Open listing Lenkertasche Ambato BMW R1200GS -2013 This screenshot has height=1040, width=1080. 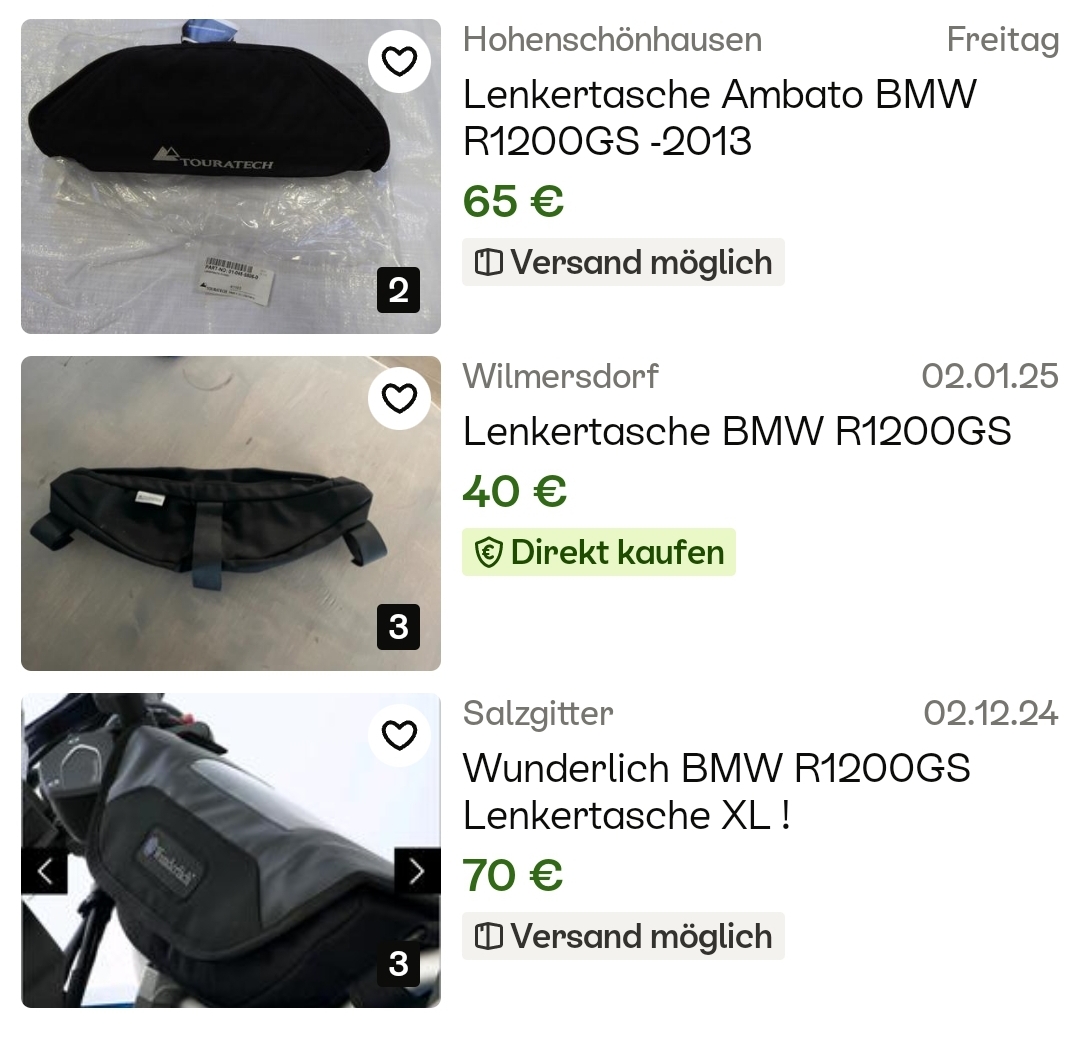click(718, 118)
